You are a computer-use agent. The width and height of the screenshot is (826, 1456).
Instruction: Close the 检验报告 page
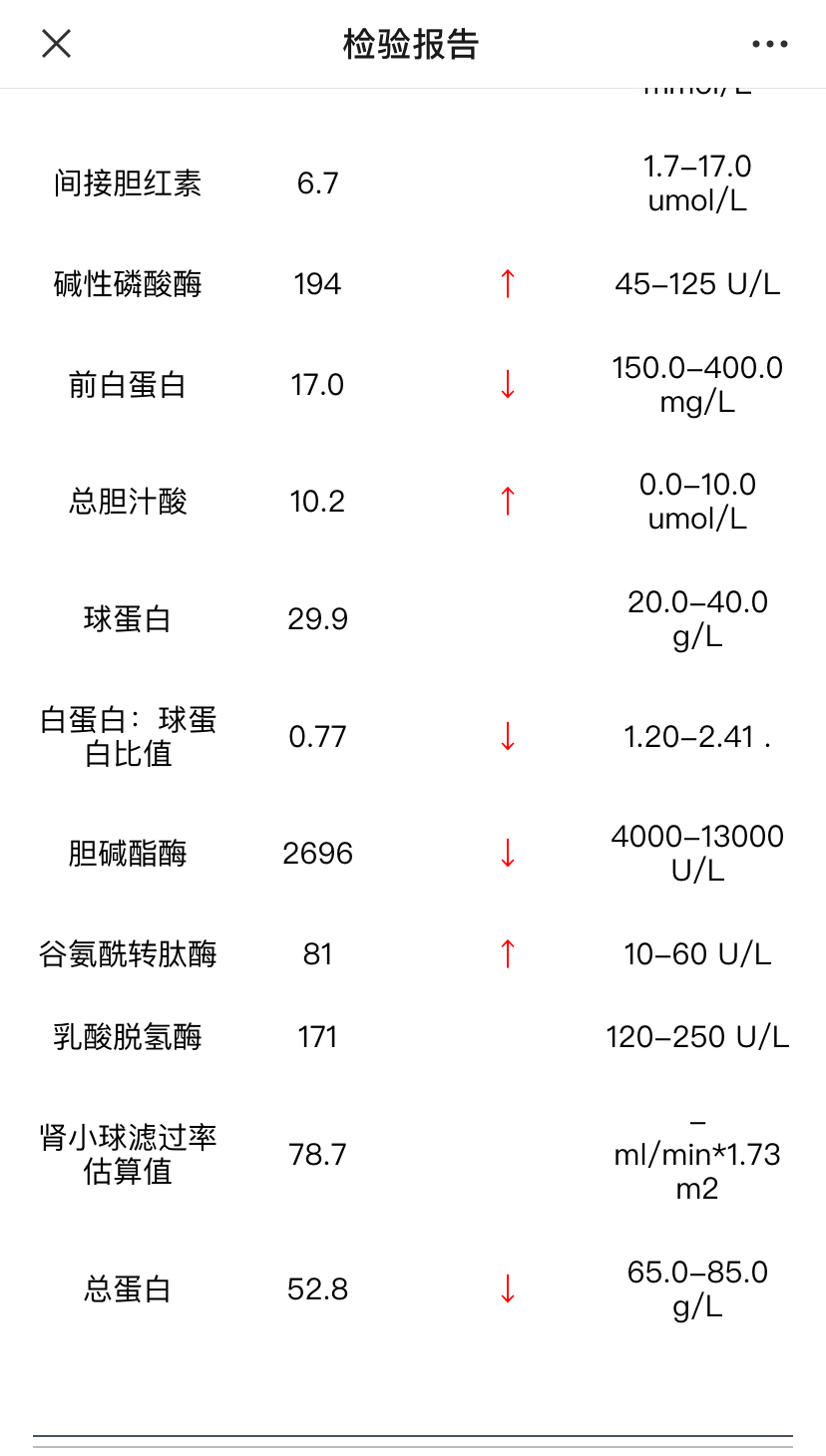(x=56, y=44)
